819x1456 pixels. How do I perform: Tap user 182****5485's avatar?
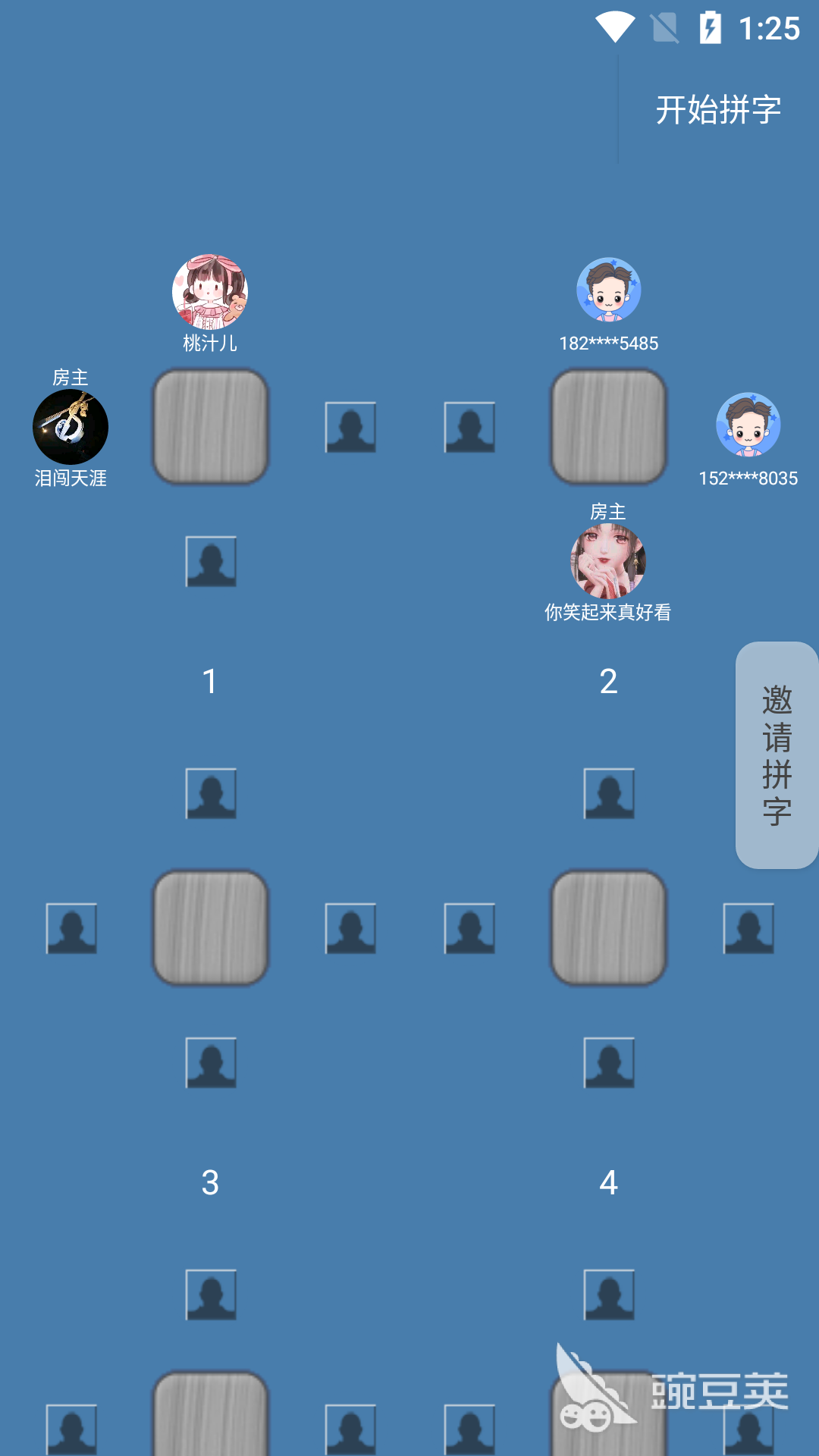pos(609,290)
